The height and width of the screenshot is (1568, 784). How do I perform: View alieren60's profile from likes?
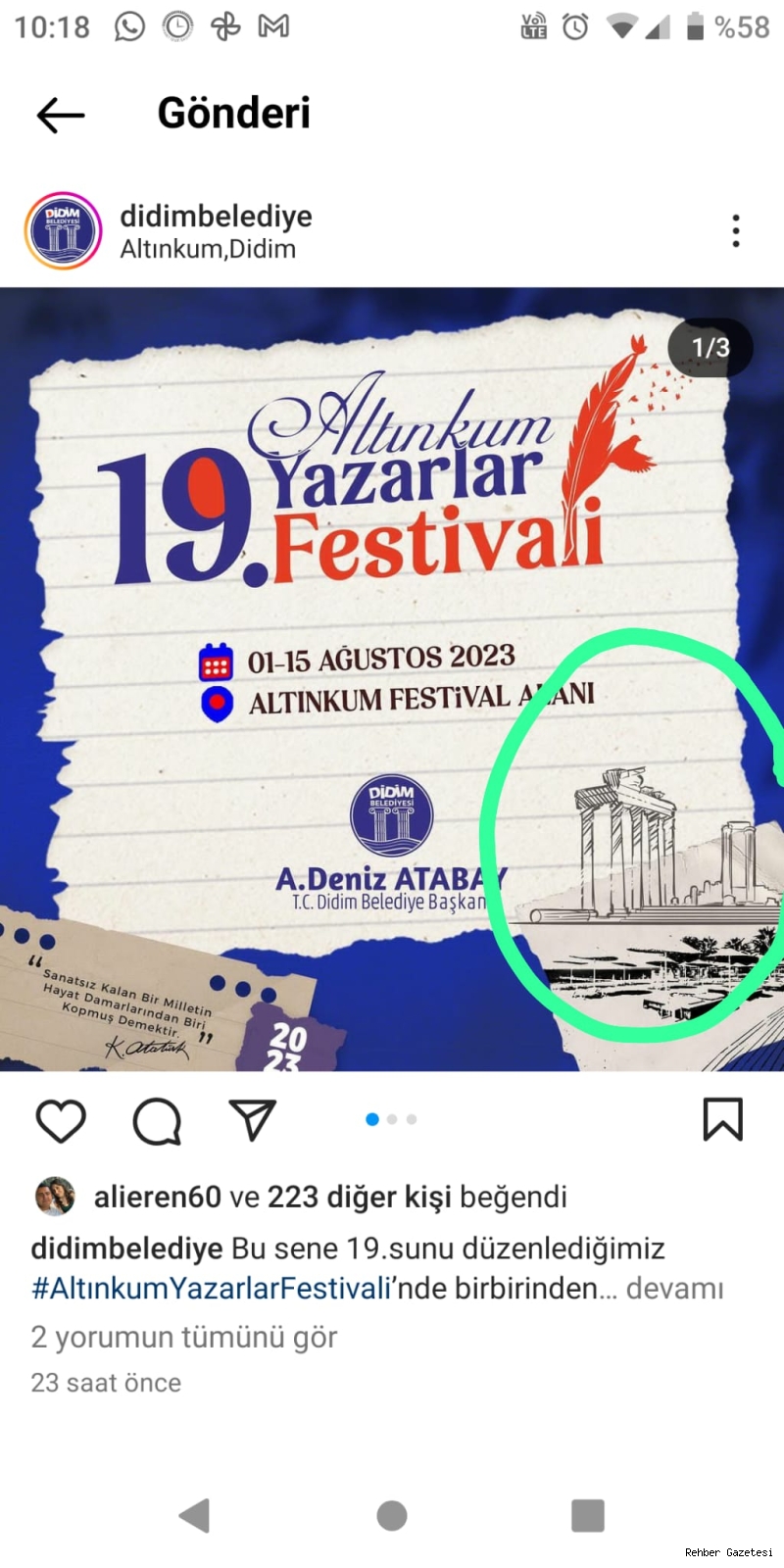click(157, 1197)
